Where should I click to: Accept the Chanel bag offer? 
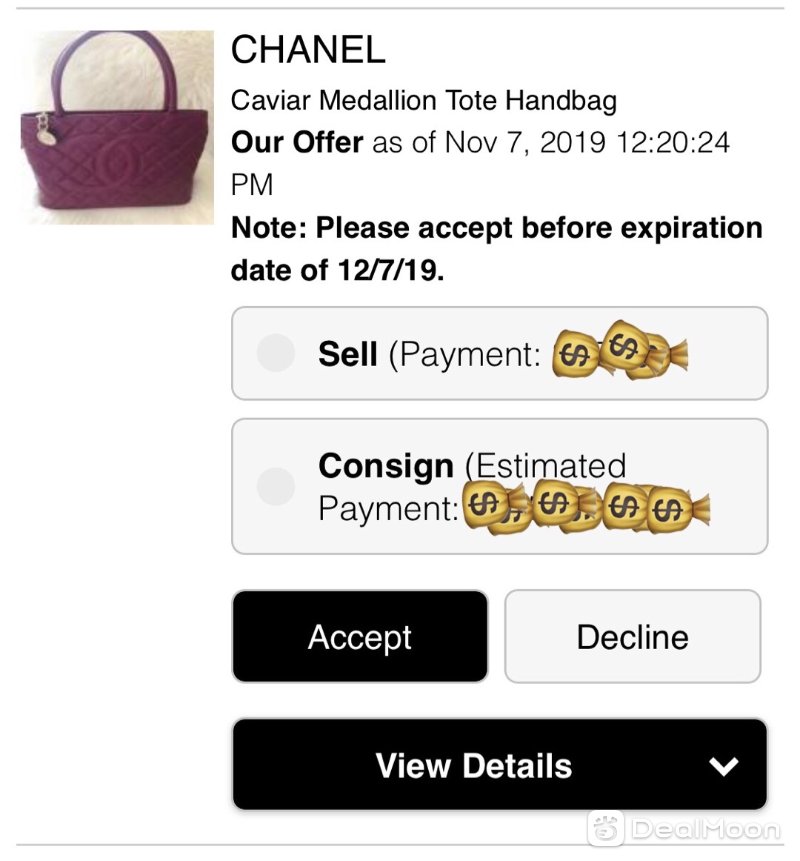[x=360, y=637]
